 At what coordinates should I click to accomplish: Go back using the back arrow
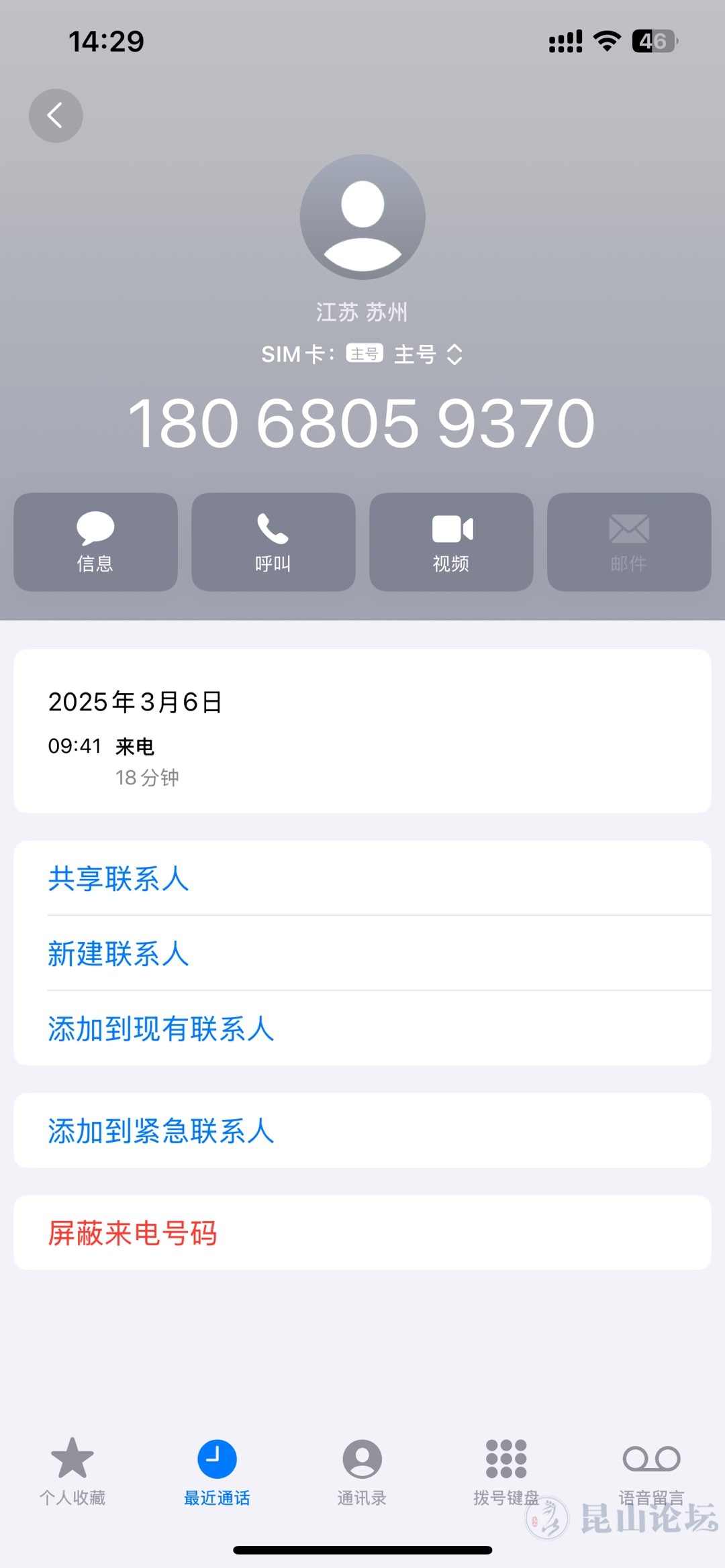56,115
